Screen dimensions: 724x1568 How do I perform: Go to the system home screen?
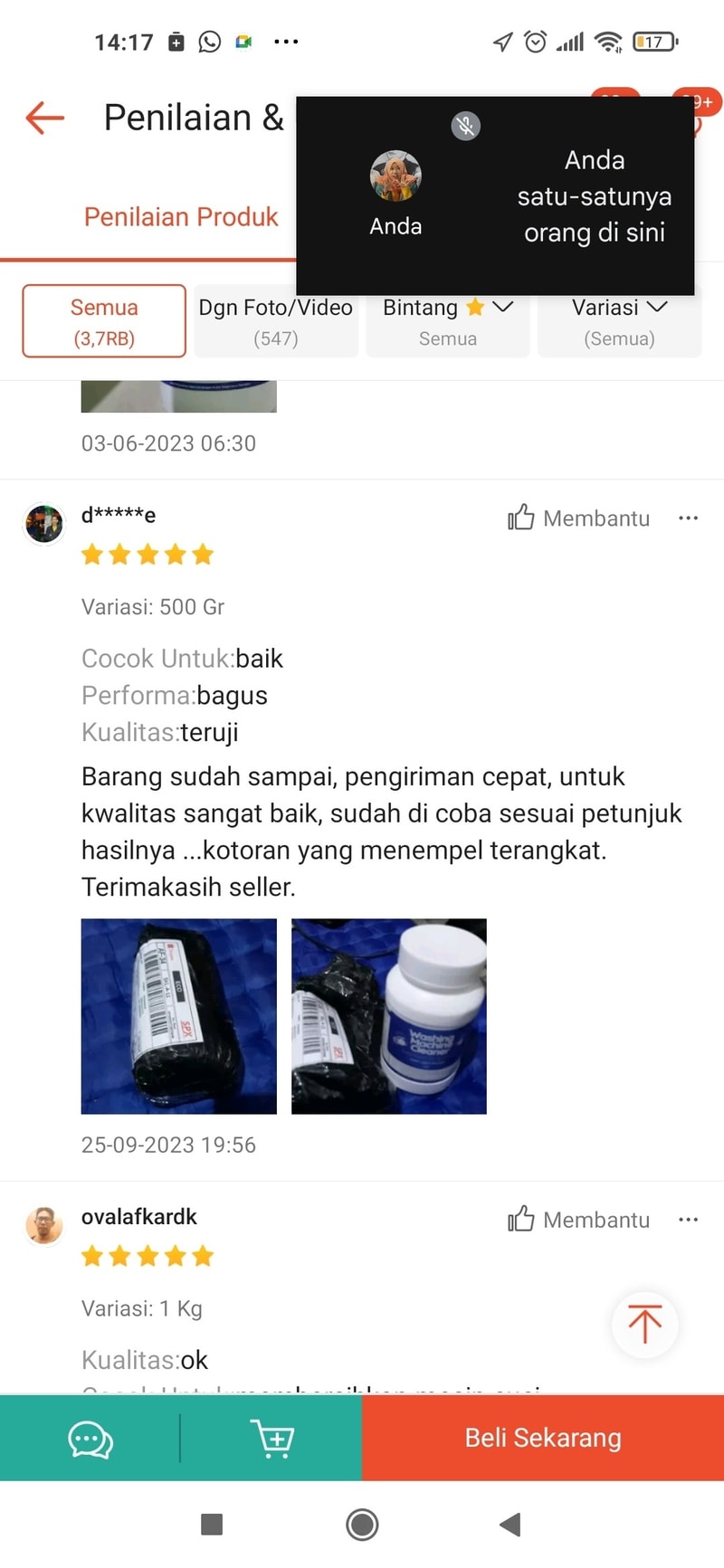coord(362,1525)
